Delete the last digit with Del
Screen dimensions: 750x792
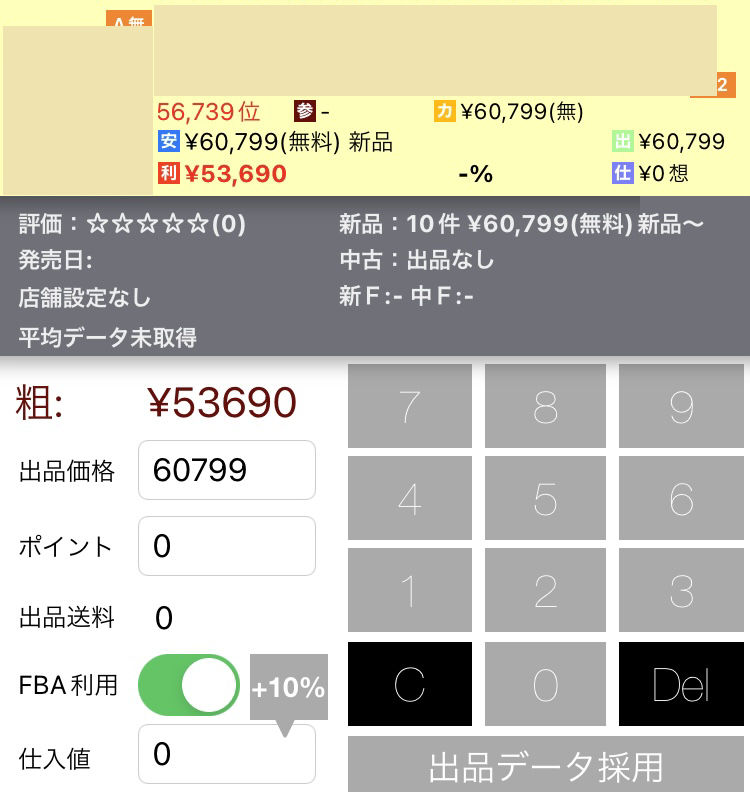pyautogui.click(x=681, y=684)
